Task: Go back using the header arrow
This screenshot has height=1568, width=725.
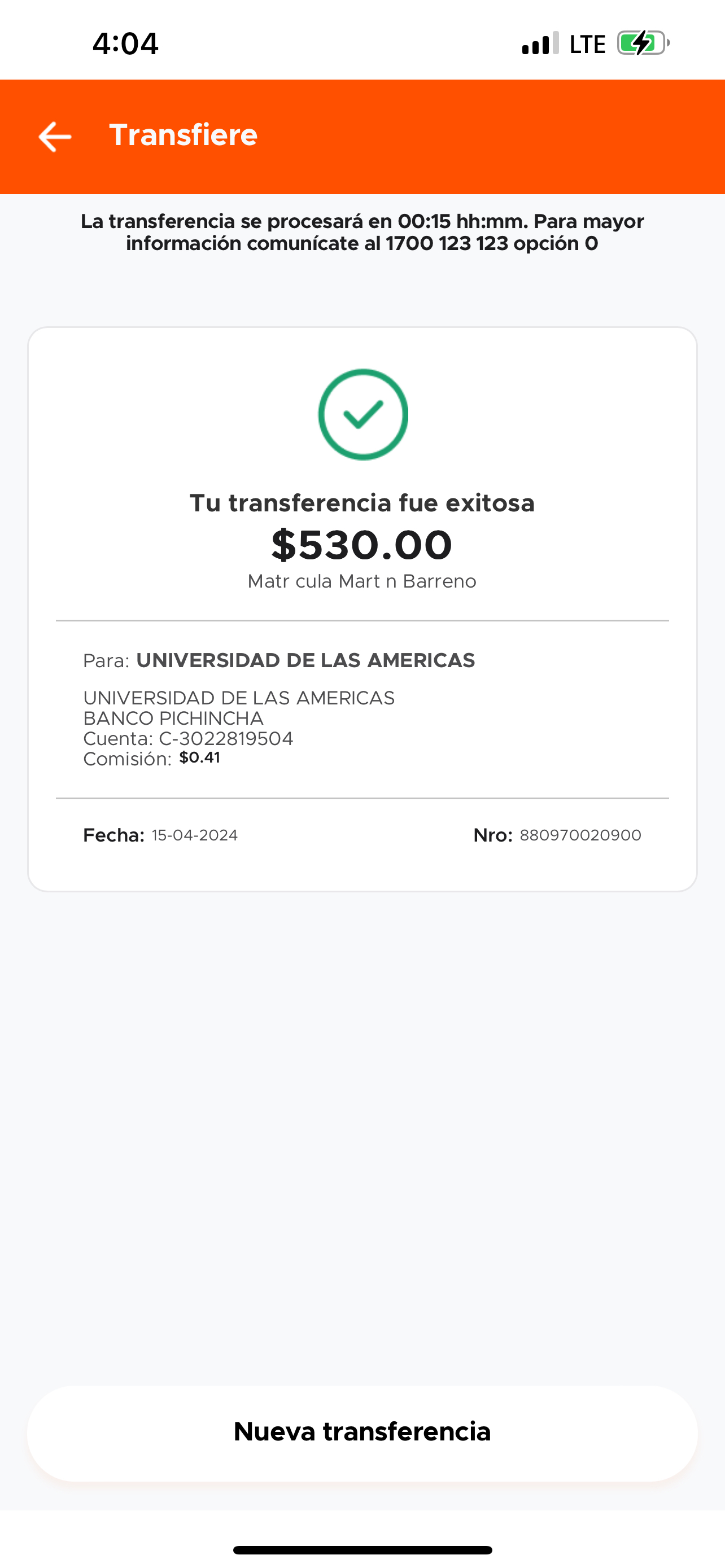Action: 55,137
